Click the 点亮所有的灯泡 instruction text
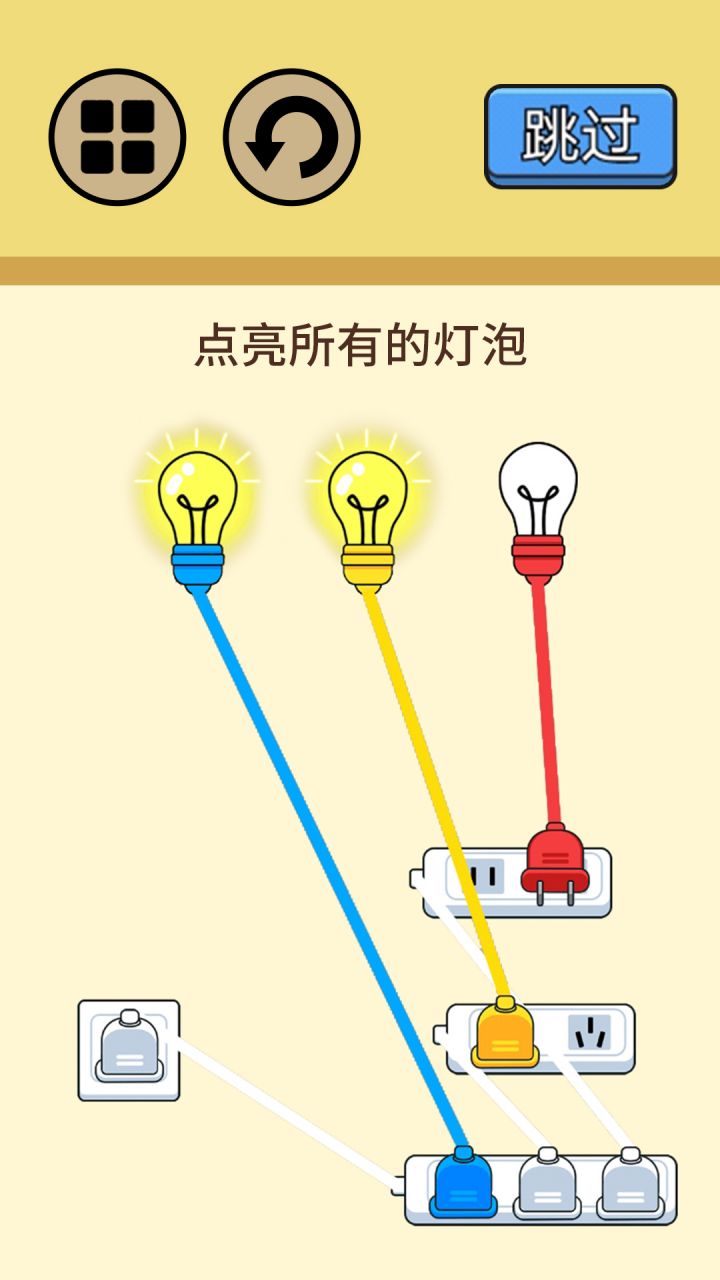 coord(360,345)
